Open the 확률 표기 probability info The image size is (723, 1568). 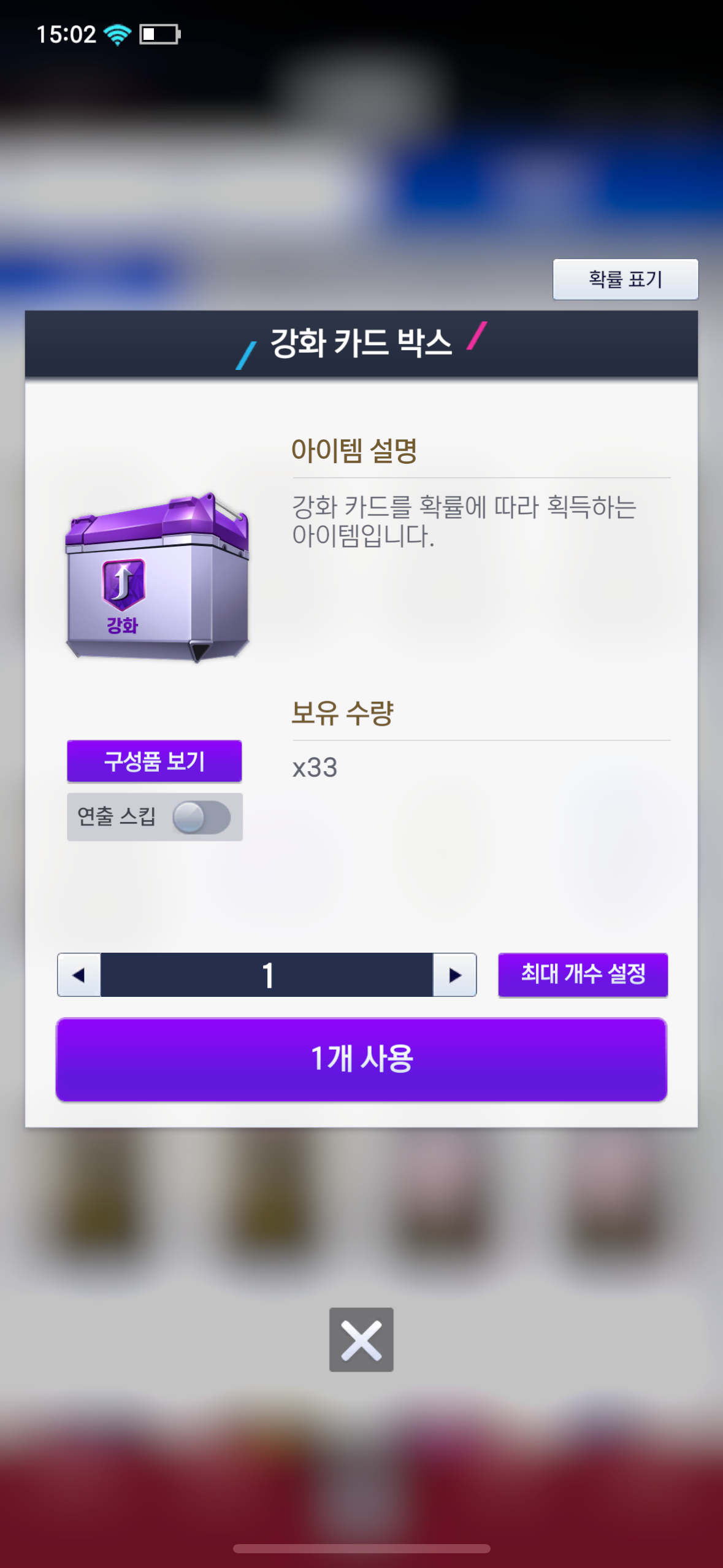[625, 279]
